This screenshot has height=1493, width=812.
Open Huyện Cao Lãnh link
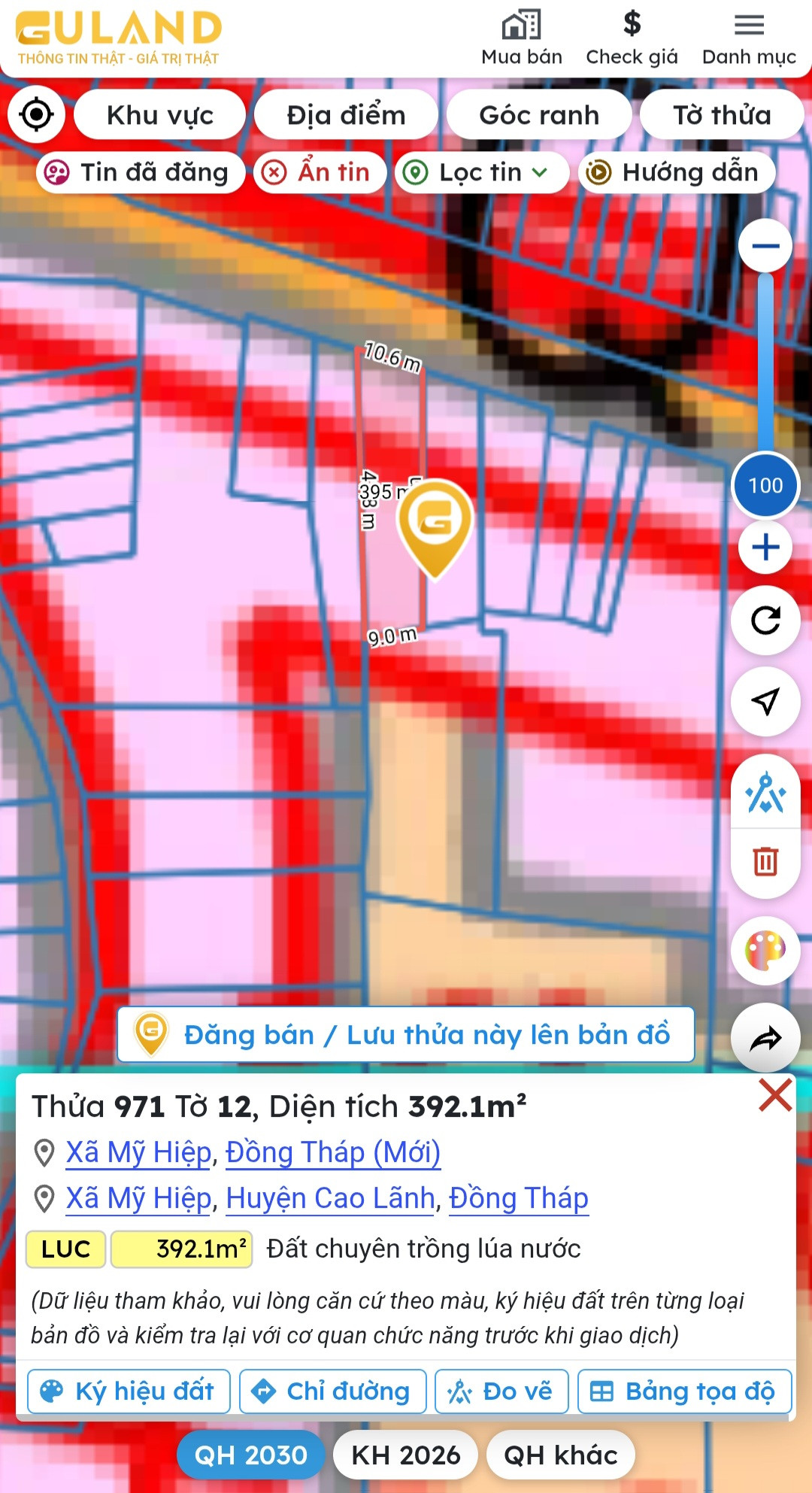tap(331, 1198)
